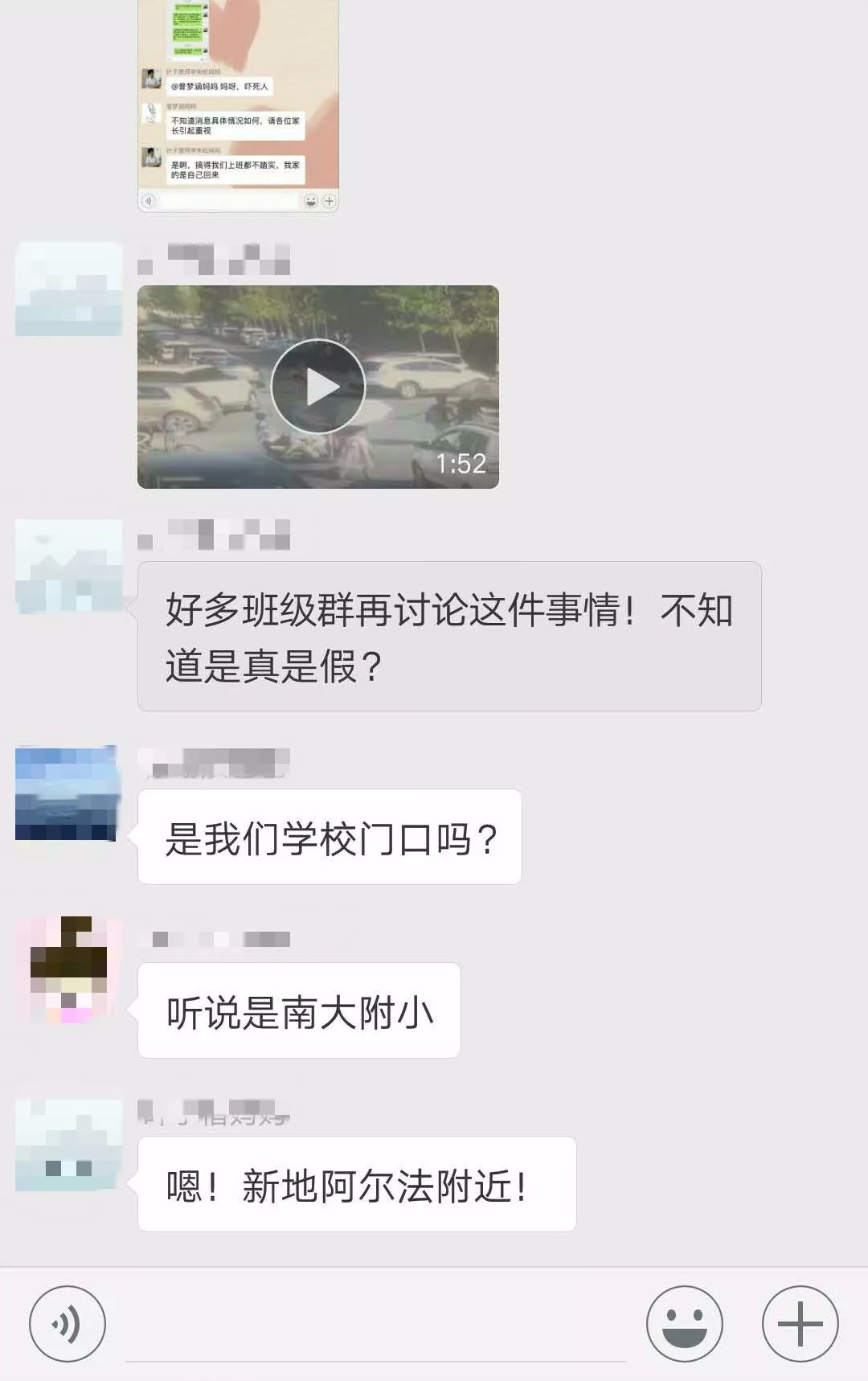Viewport: 868px width, 1381px height.
Task: Open avatar of the video message sender
Action: (x=68, y=289)
